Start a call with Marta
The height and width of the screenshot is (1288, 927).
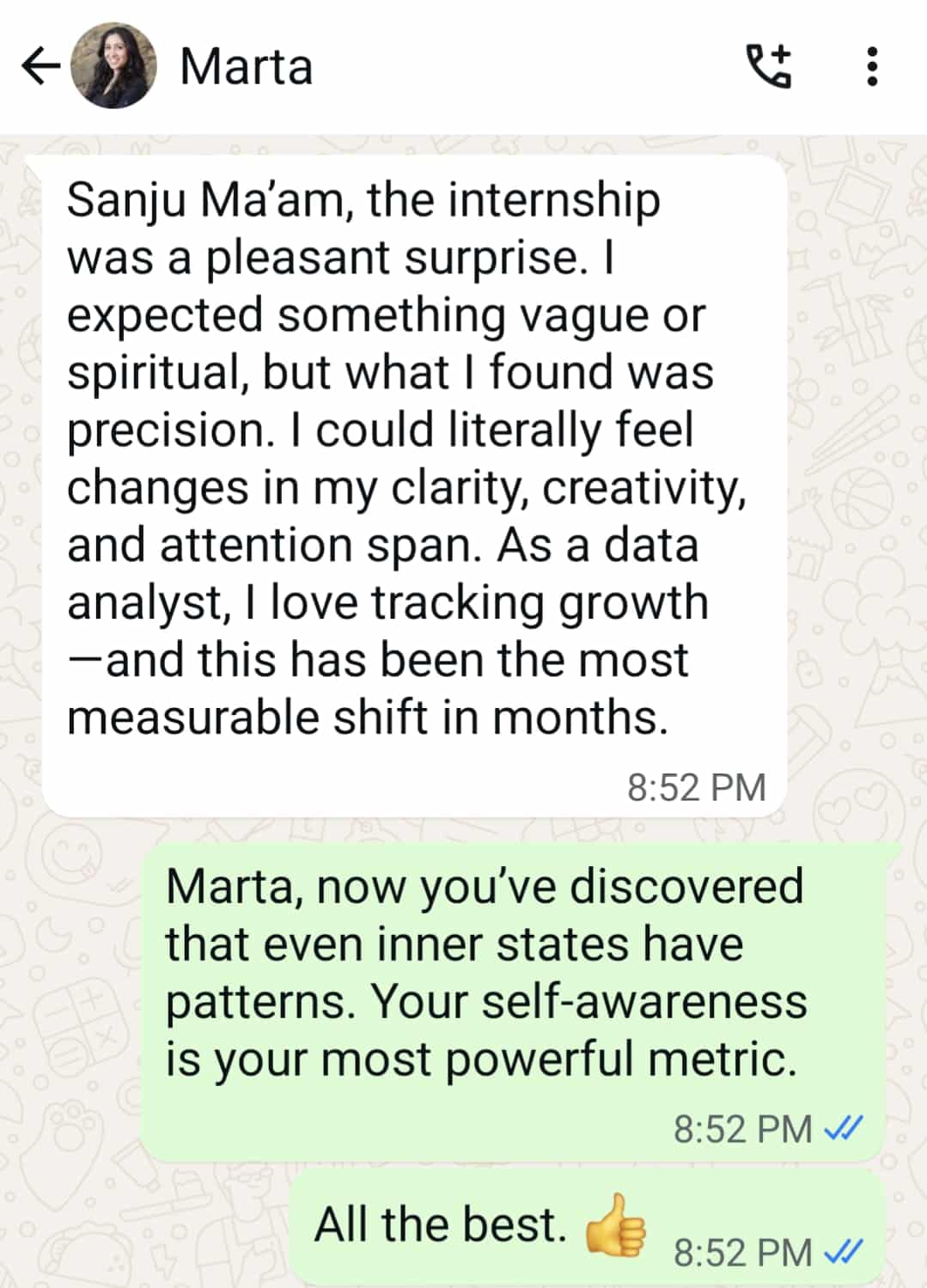click(768, 67)
